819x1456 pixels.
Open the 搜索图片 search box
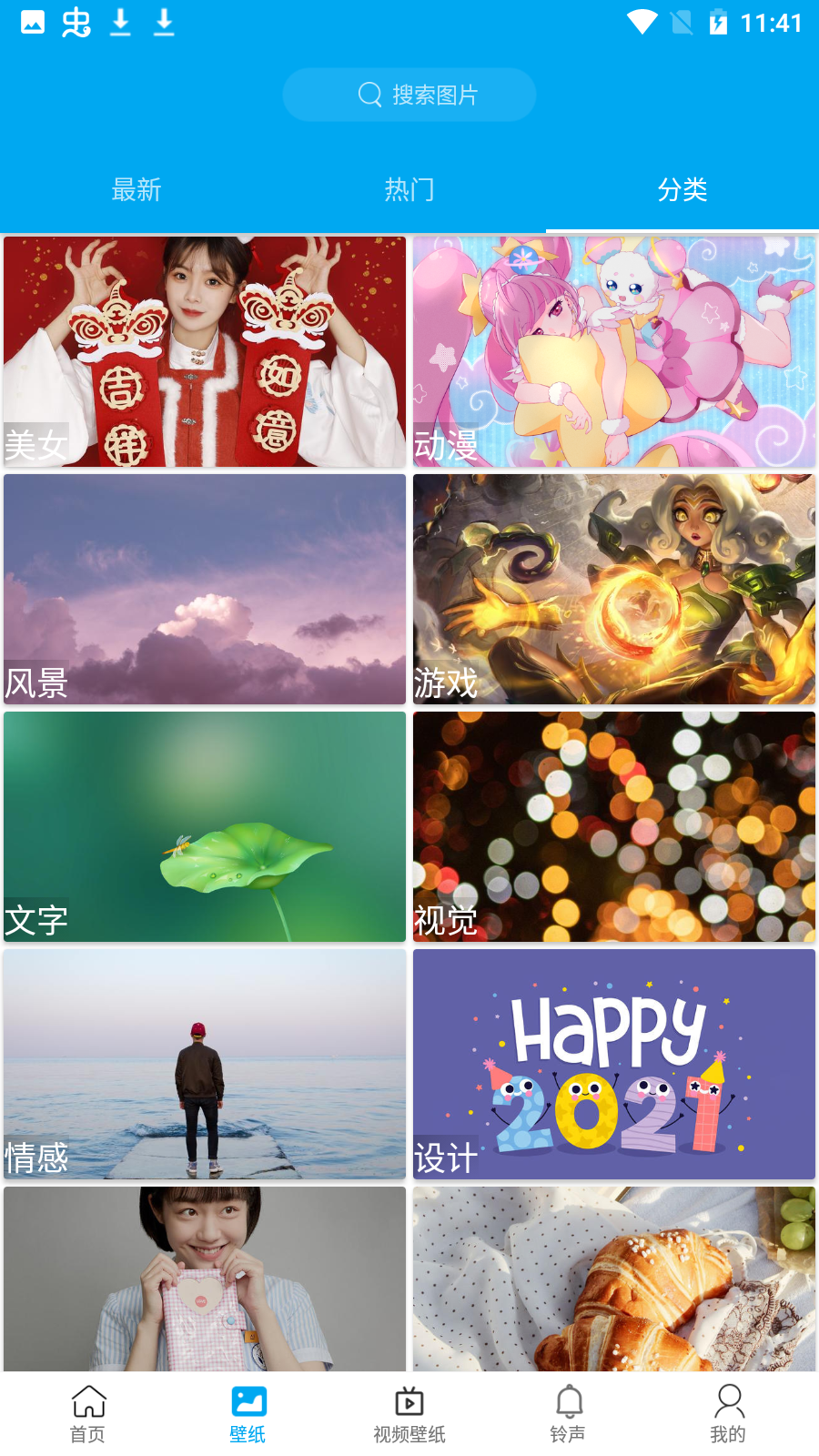pyautogui.click(x=409, y=95)
